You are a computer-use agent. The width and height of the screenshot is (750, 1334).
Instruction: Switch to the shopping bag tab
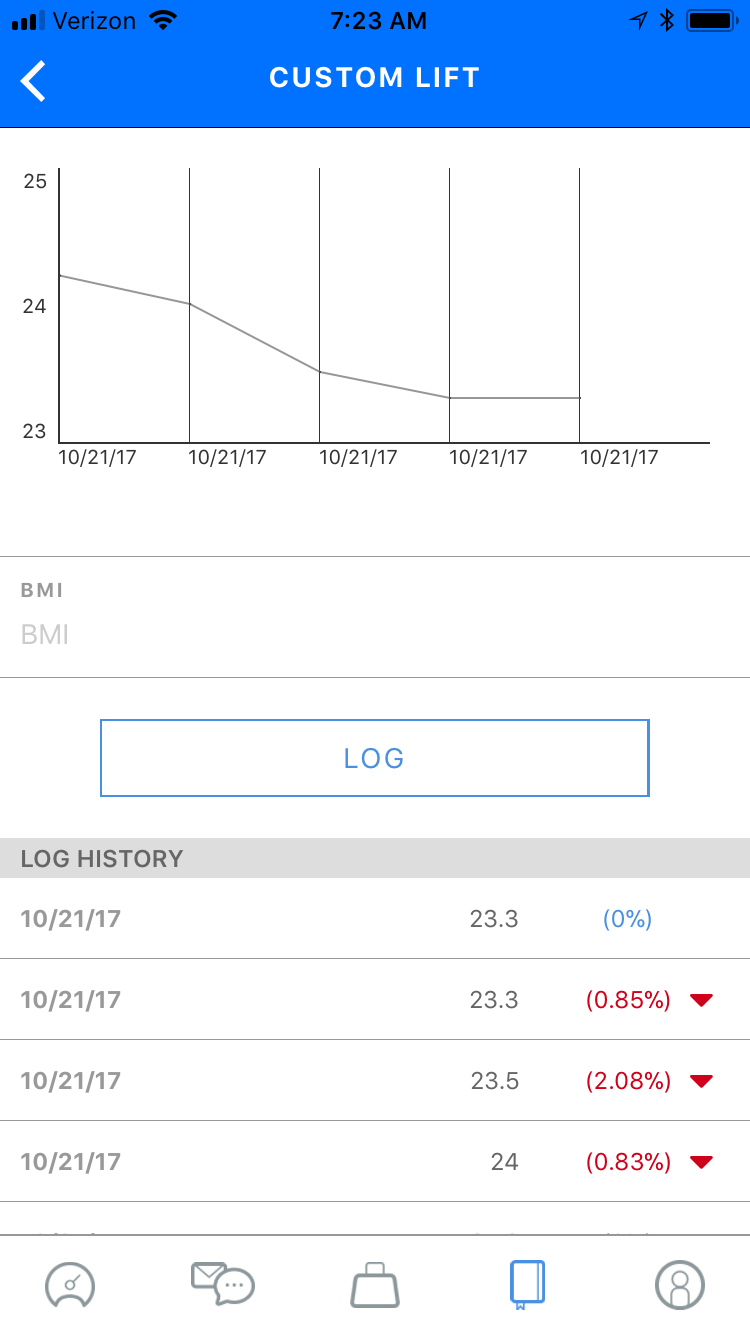375,1285
